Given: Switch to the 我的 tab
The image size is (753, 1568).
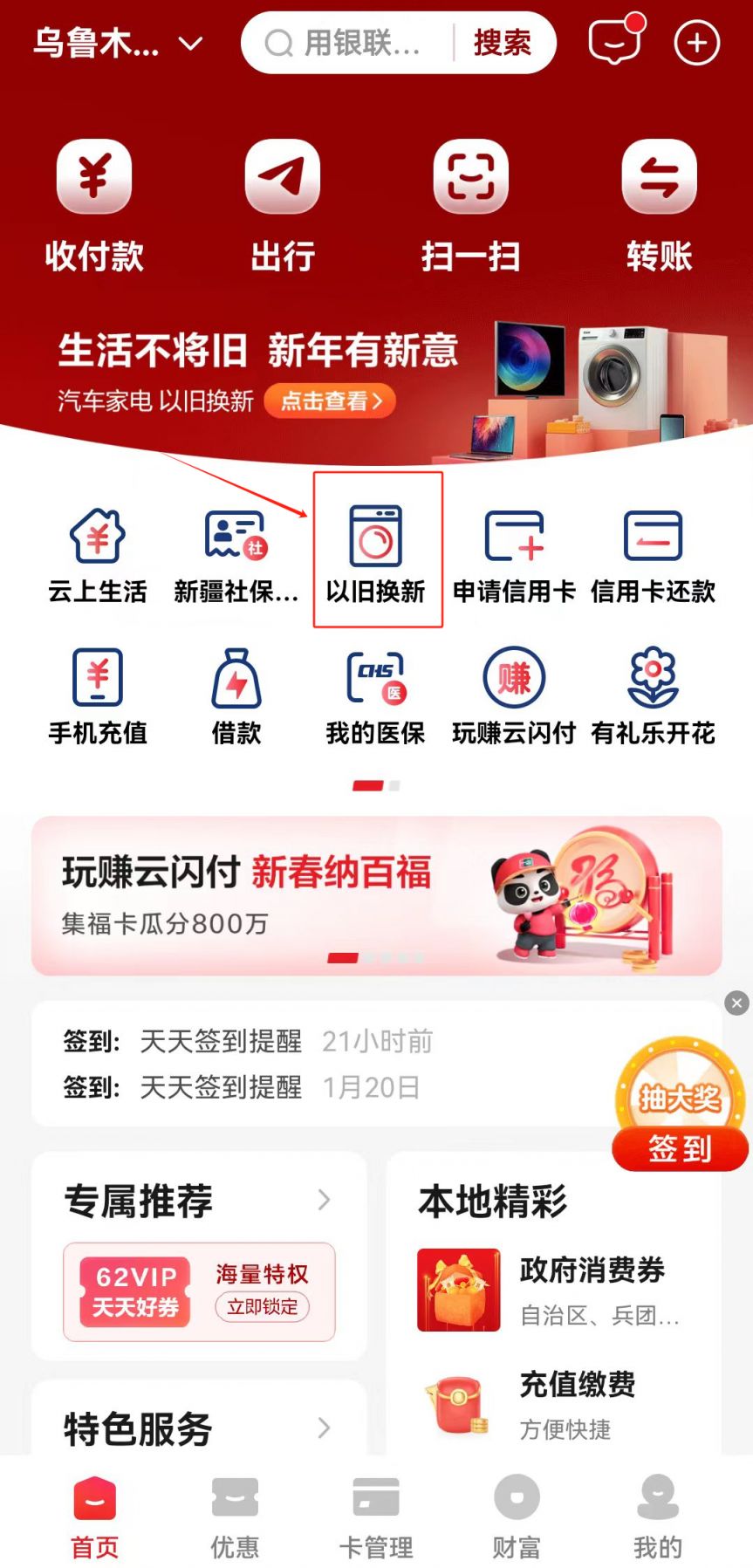Looking at the screenshot, I should tap(658, 1517).
